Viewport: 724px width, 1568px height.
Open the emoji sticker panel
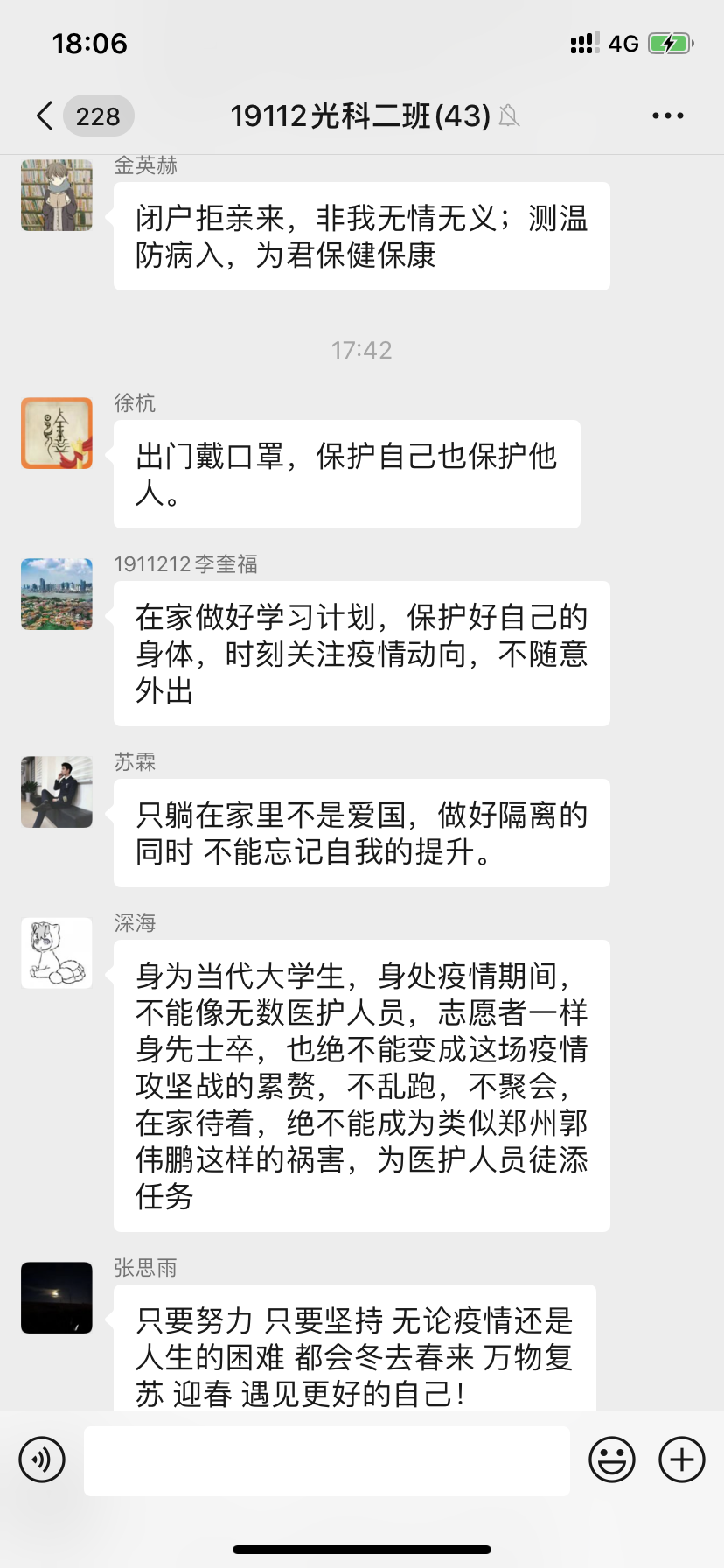[611, 1459]
